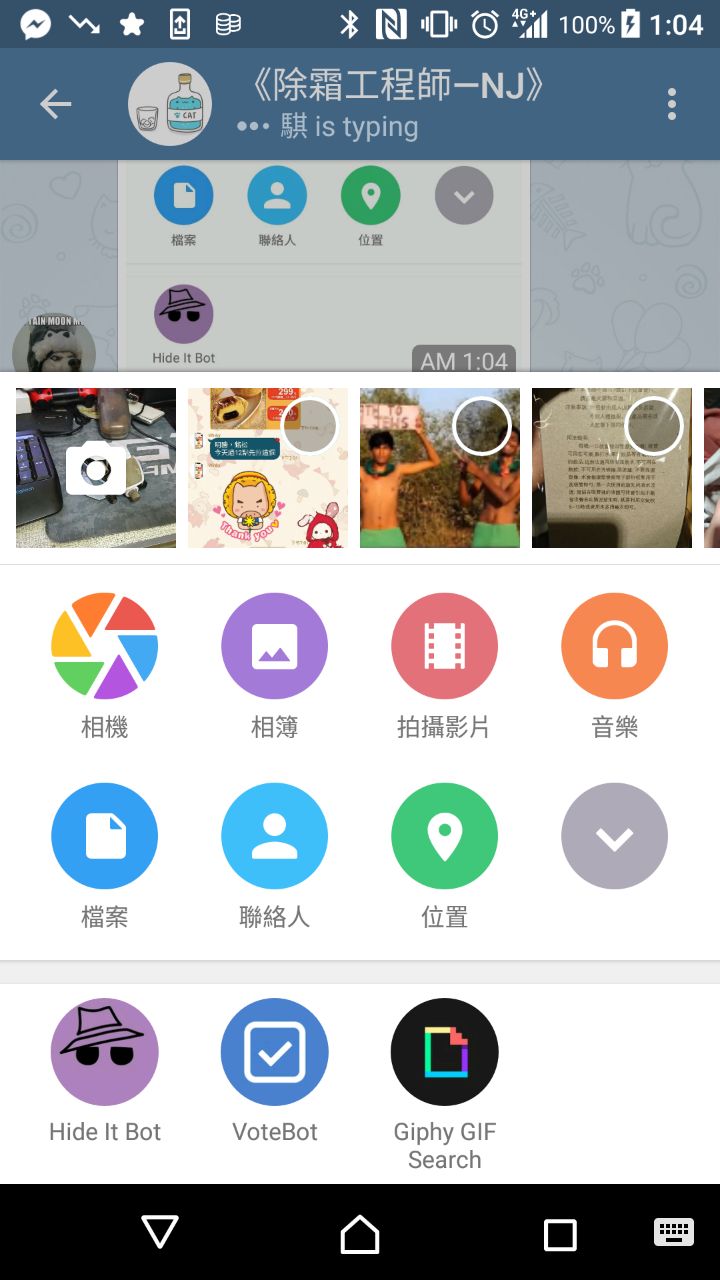Tap the system home button
720x1280 pixels.
[x=360, y=1234]
